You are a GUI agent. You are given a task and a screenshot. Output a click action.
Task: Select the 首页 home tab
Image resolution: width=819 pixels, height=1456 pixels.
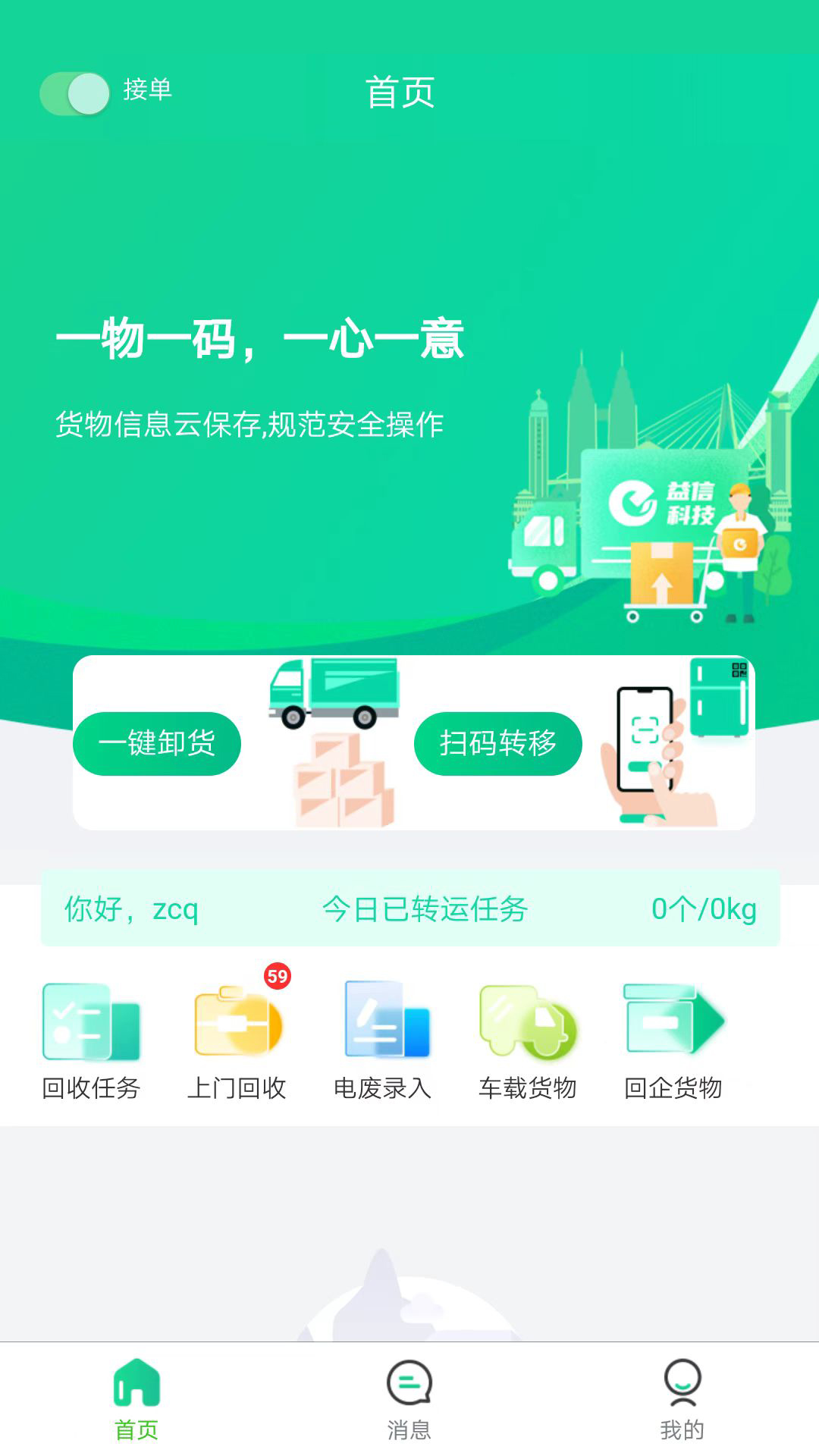point(136,1399)
